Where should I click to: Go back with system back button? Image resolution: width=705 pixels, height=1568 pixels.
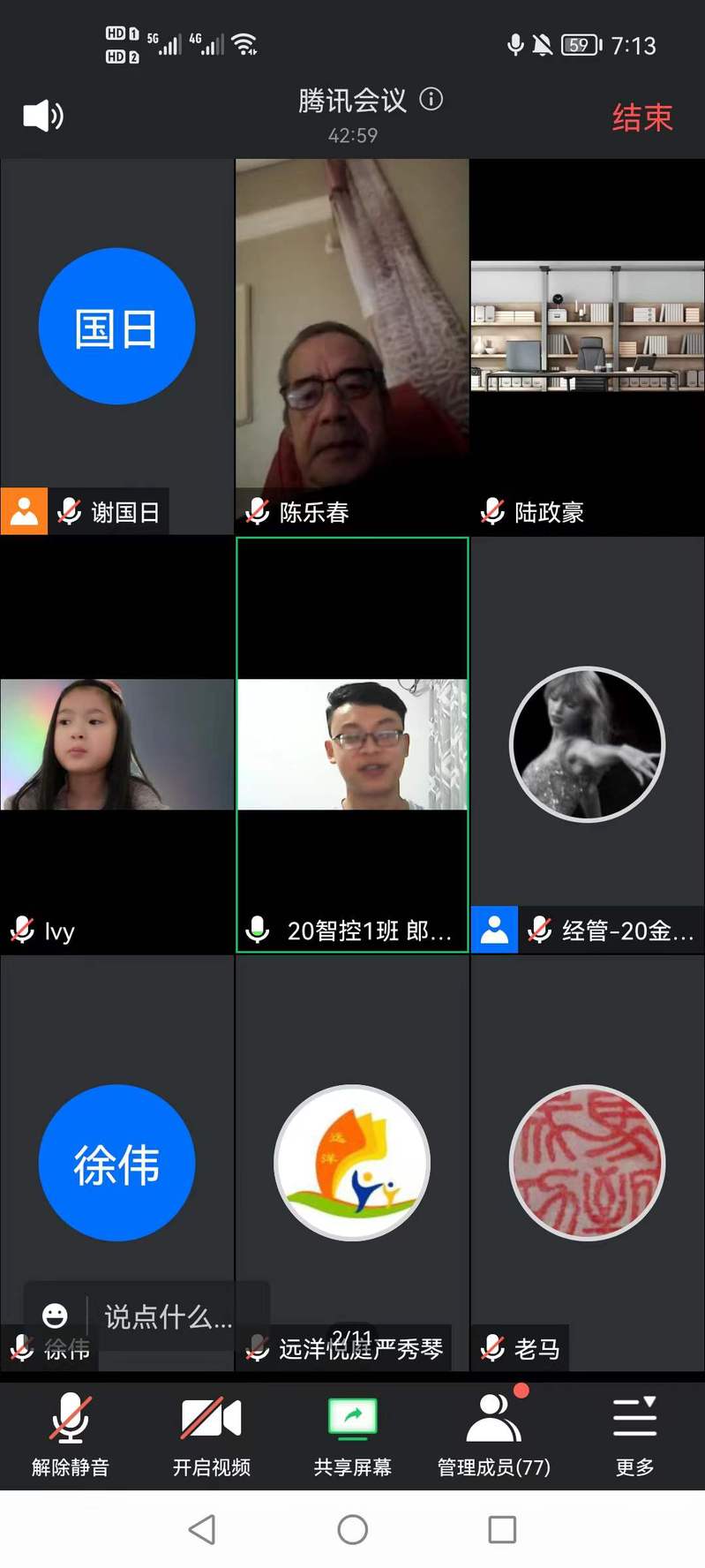(x=202, y=1529)
